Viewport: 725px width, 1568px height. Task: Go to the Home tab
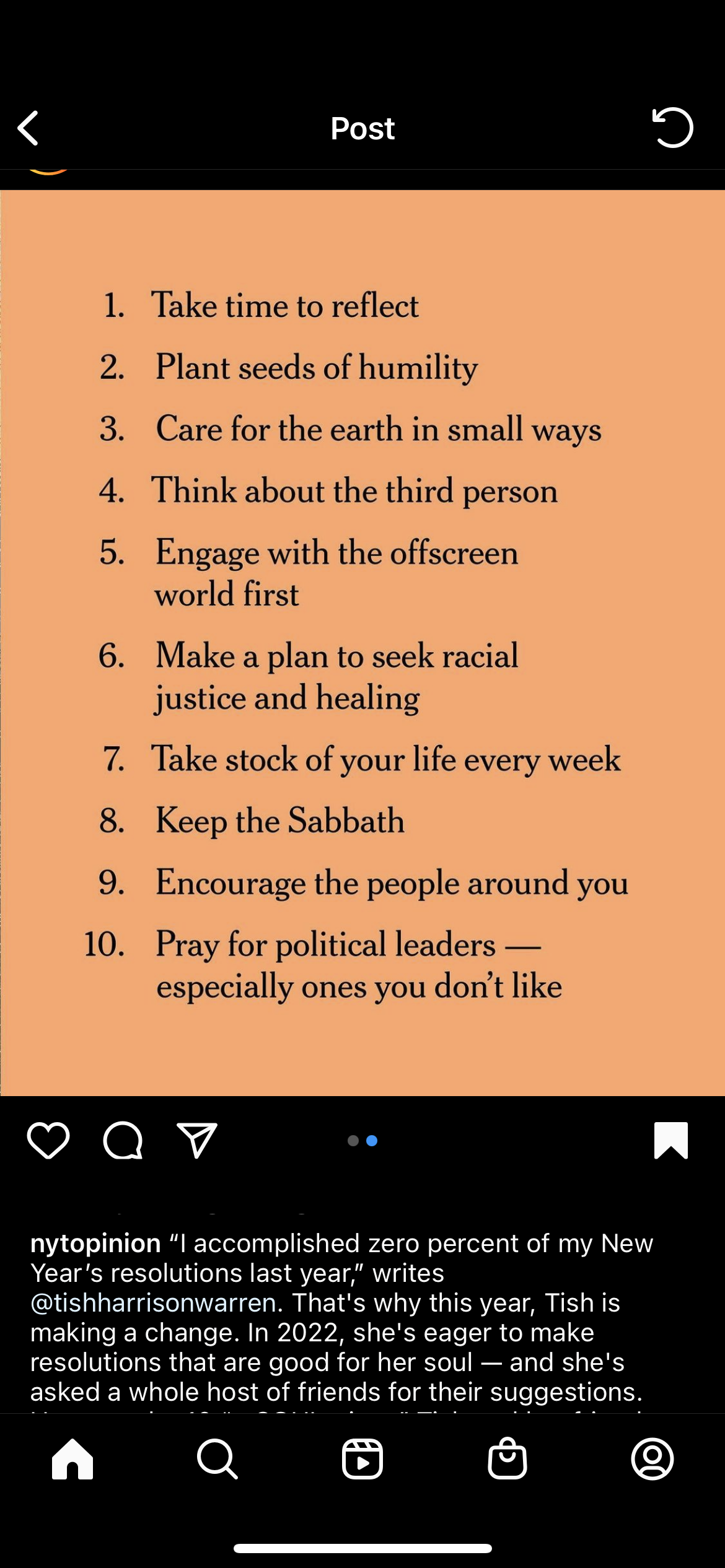coord(72,1459)
